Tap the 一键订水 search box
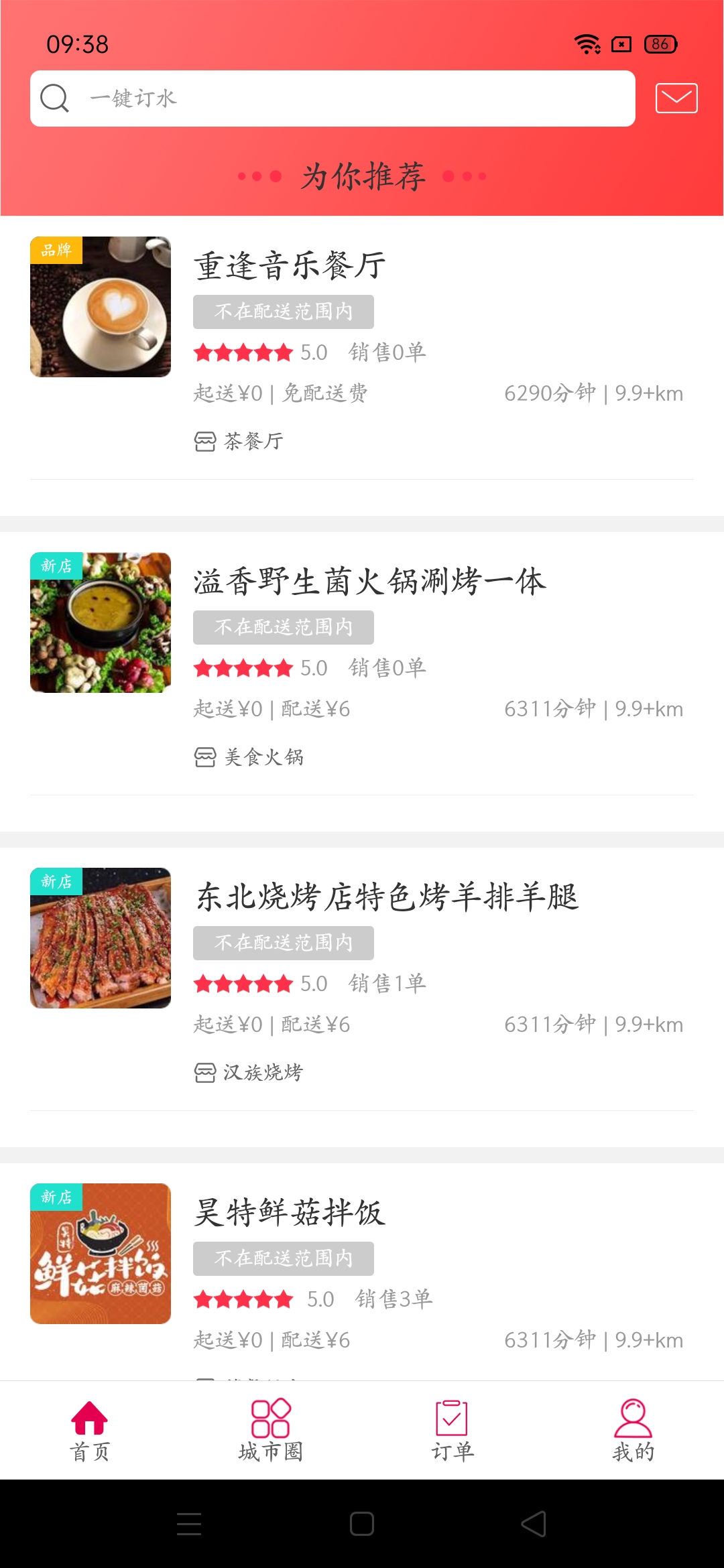724x1568 pixels. [333, 99]
